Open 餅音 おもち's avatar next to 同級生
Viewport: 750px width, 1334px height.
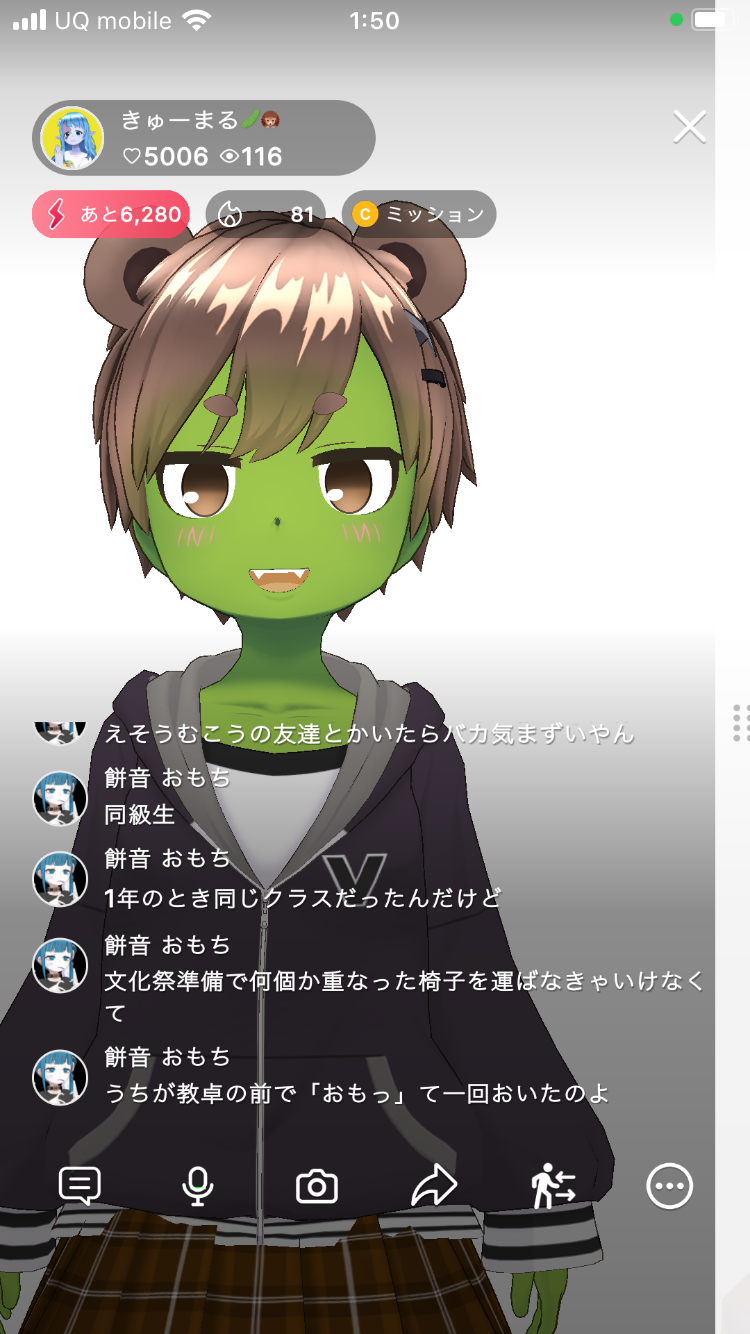pos(60,798)
